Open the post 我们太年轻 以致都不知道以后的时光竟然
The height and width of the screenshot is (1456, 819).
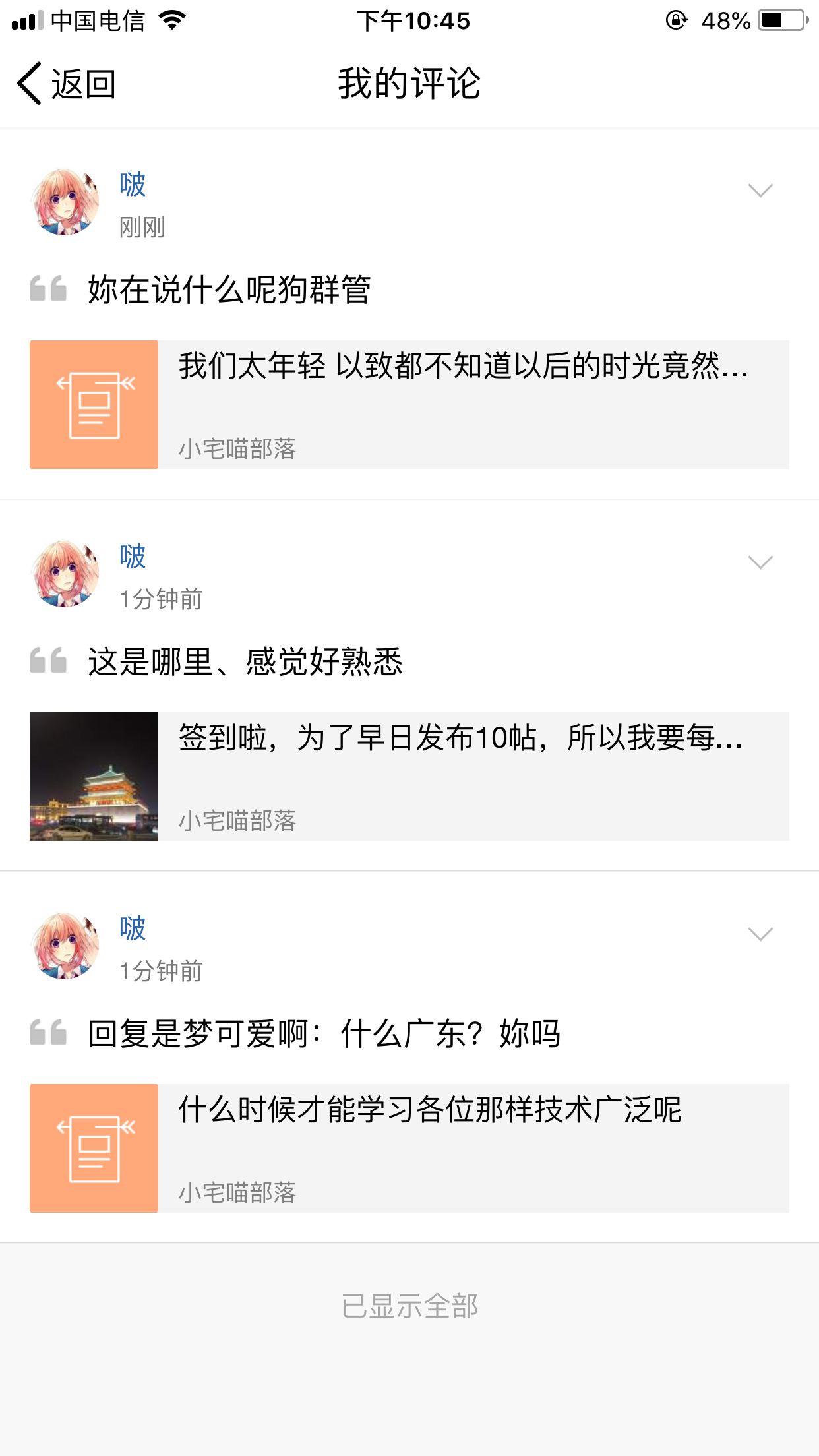[x=409, y=404]
